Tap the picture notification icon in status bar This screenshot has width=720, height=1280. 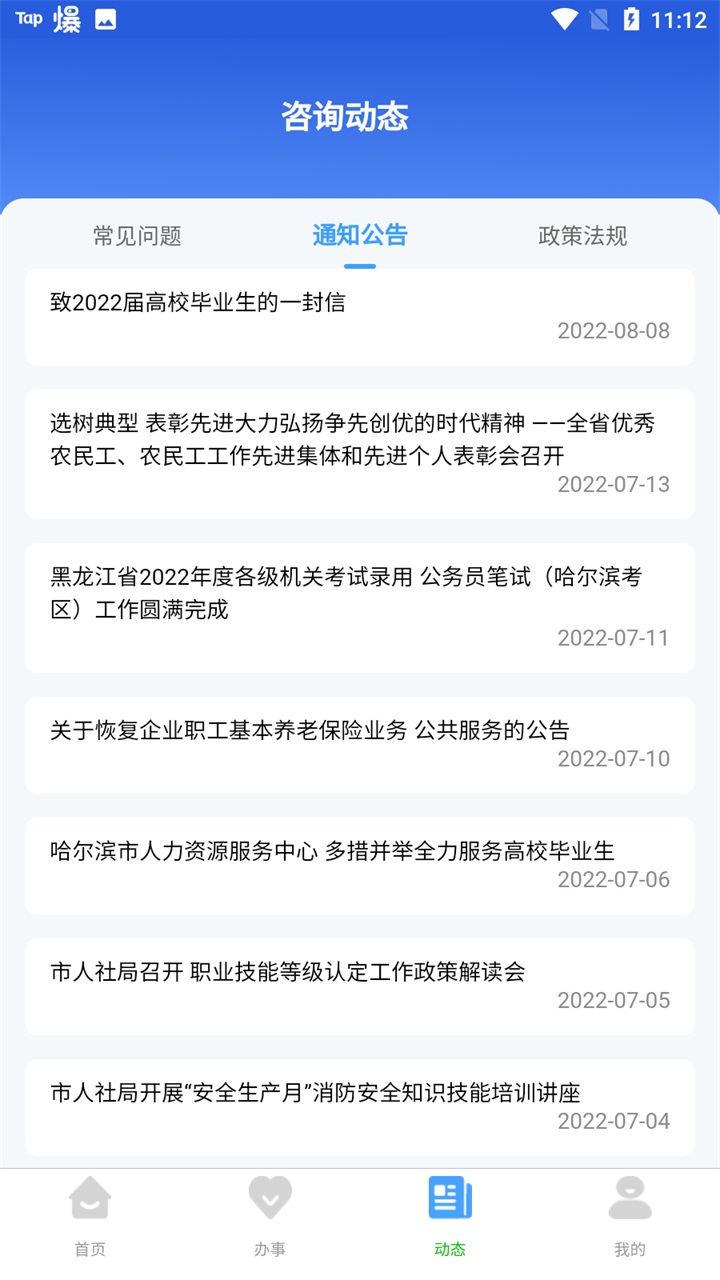coord(107,17)
